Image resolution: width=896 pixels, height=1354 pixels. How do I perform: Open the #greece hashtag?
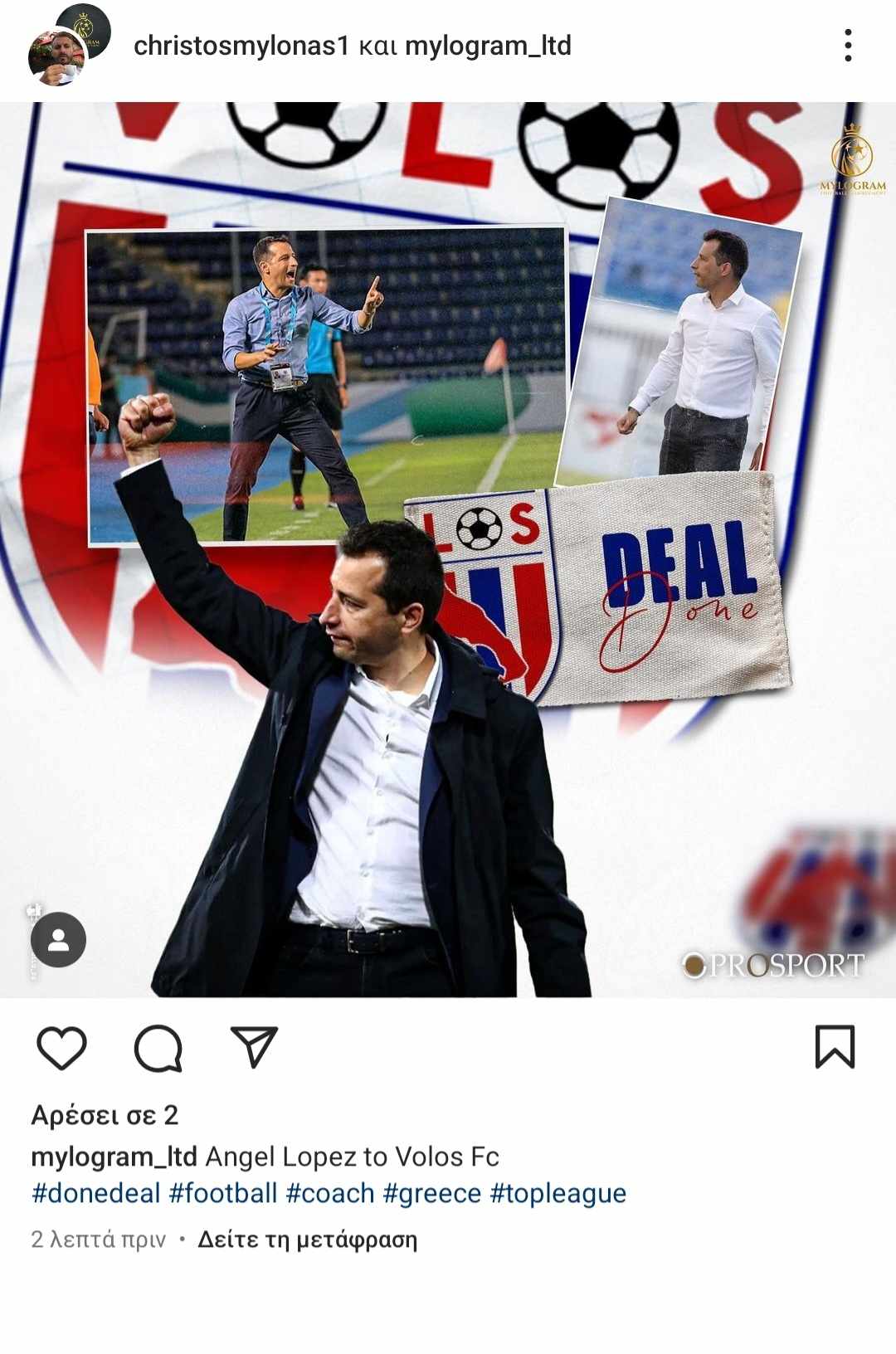pos(431,1193)
